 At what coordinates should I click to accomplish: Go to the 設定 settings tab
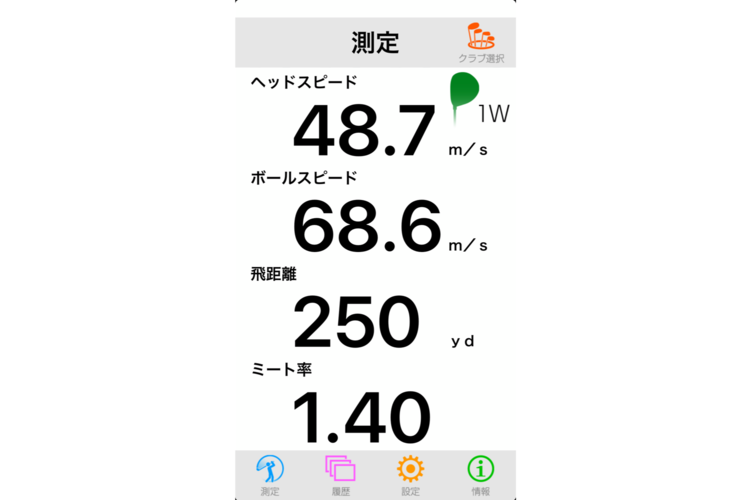click(x=410, y=474)
